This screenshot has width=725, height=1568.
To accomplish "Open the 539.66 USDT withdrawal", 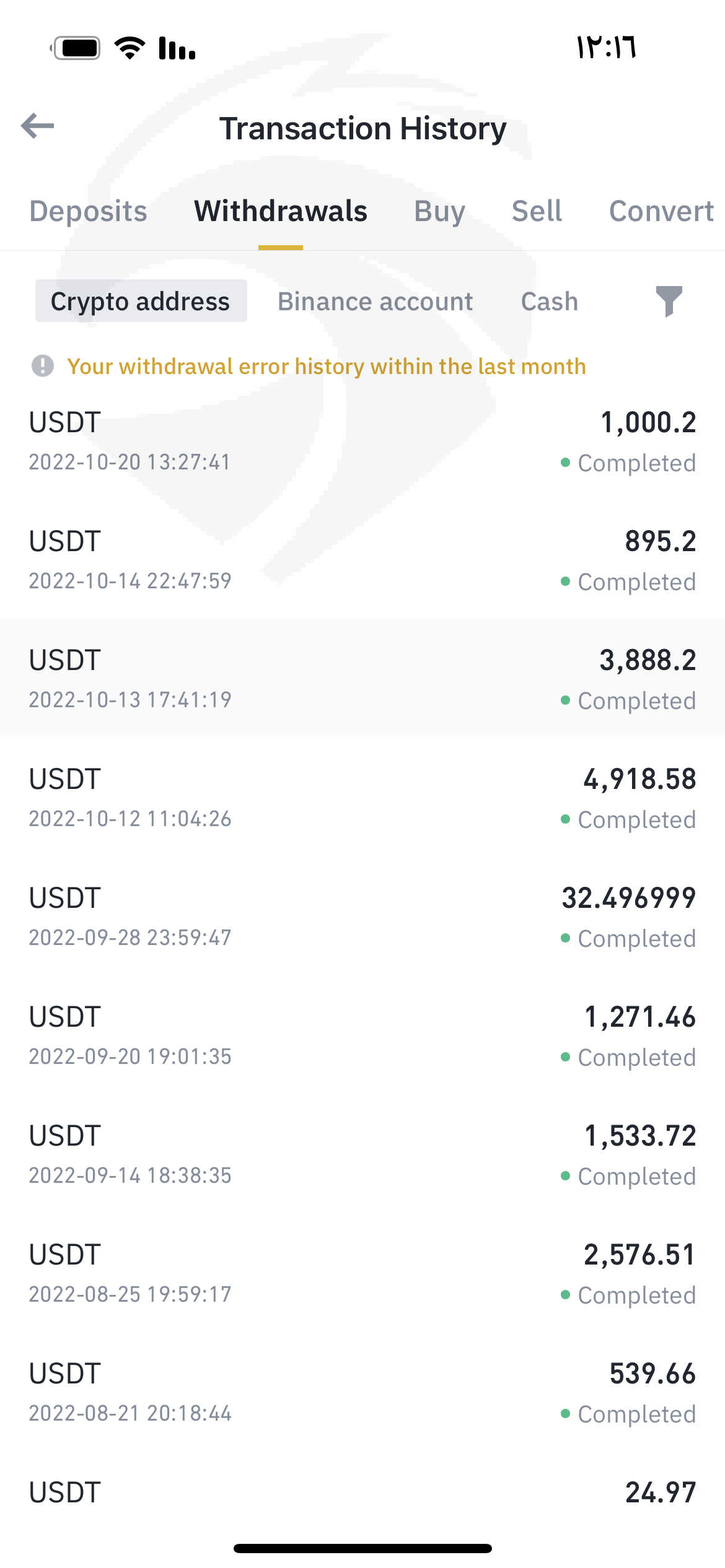I will tap(362, 1393).
